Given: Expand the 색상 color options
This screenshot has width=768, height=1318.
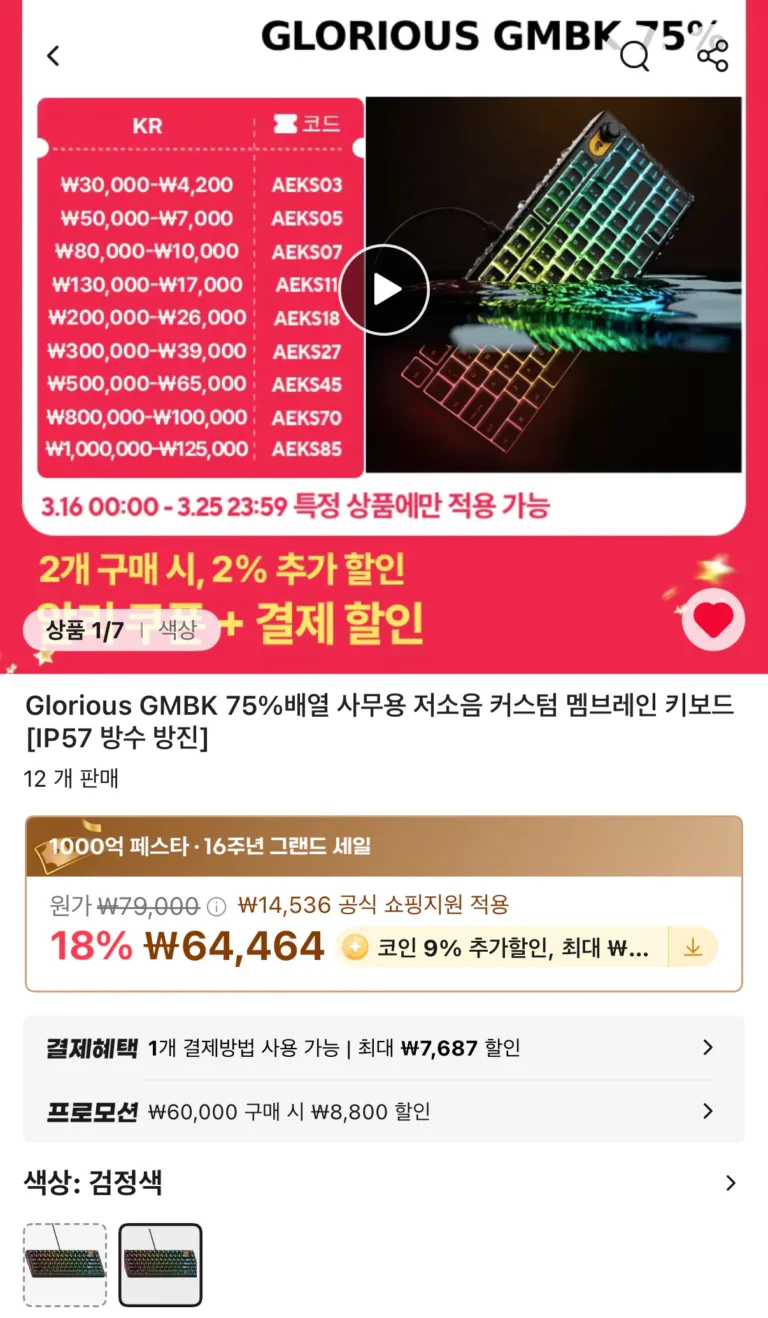Looking at the screenshot, I should [730, 1183].
